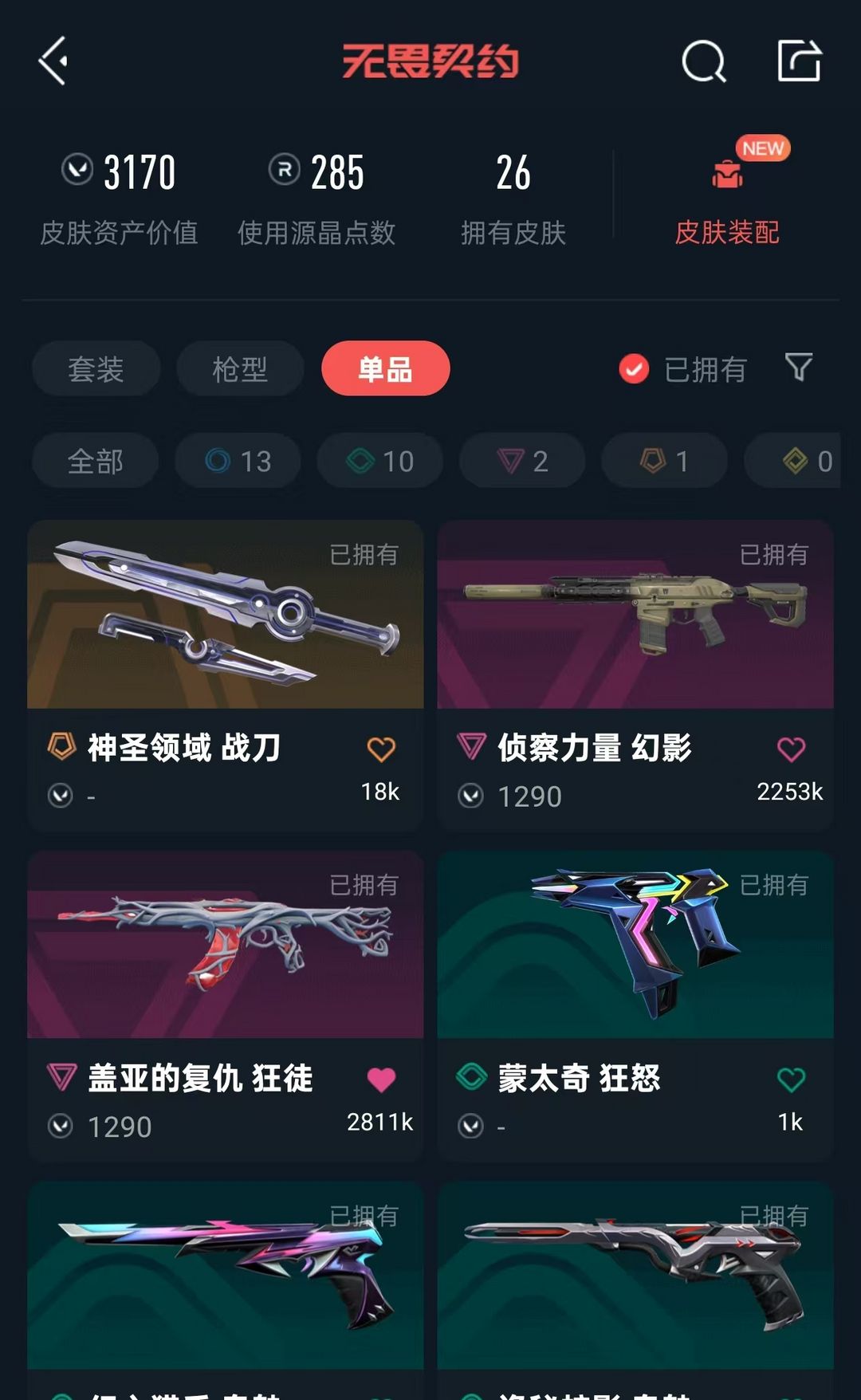Filter by the orange tier with 1 skin
Viewport: 861px width, 1400px height.
664,461
